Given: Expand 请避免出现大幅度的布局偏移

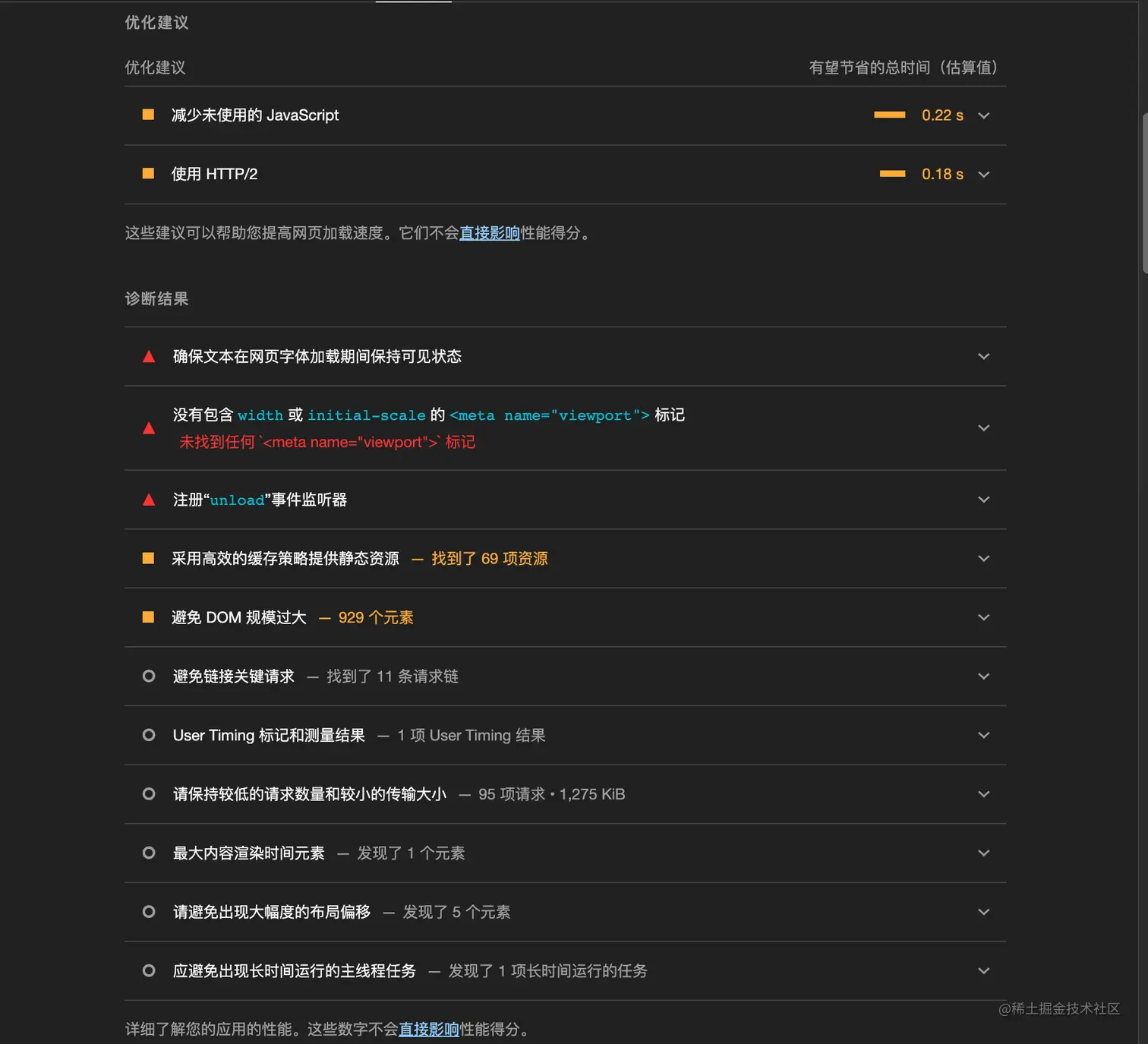Looking at the screenshot, I should pos(983,912).
